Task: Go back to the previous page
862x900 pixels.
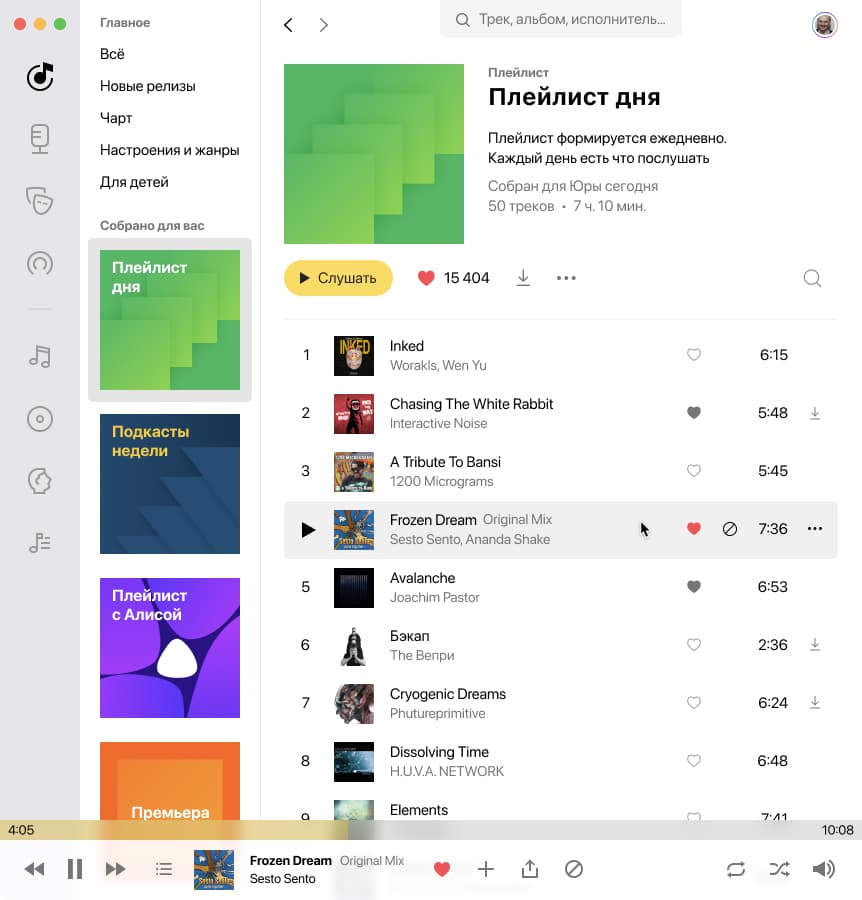Action: [289, 25]
